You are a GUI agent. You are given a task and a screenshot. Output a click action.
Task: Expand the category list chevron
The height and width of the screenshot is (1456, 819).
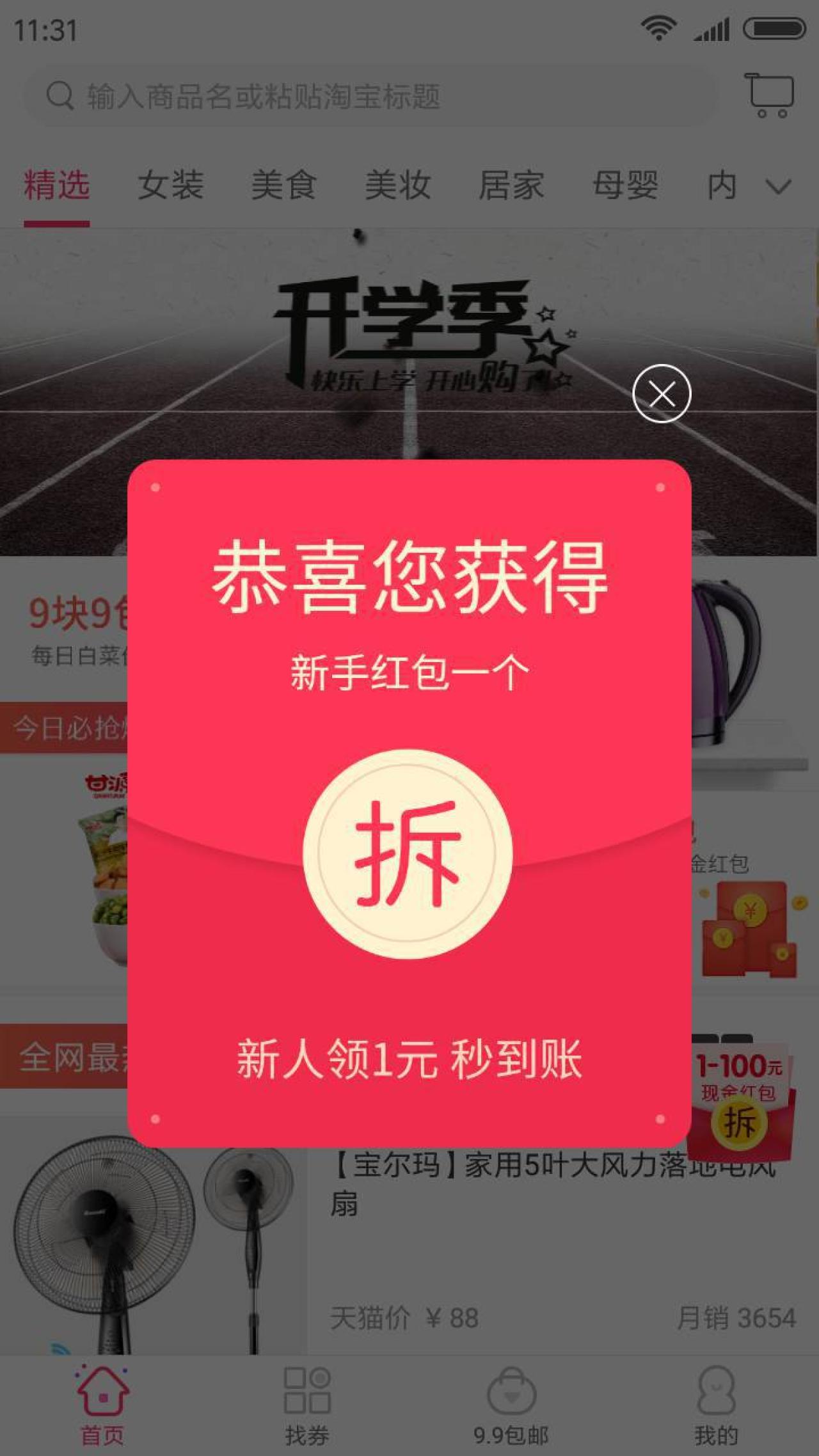pyautogui.click(x=778, y=187)
